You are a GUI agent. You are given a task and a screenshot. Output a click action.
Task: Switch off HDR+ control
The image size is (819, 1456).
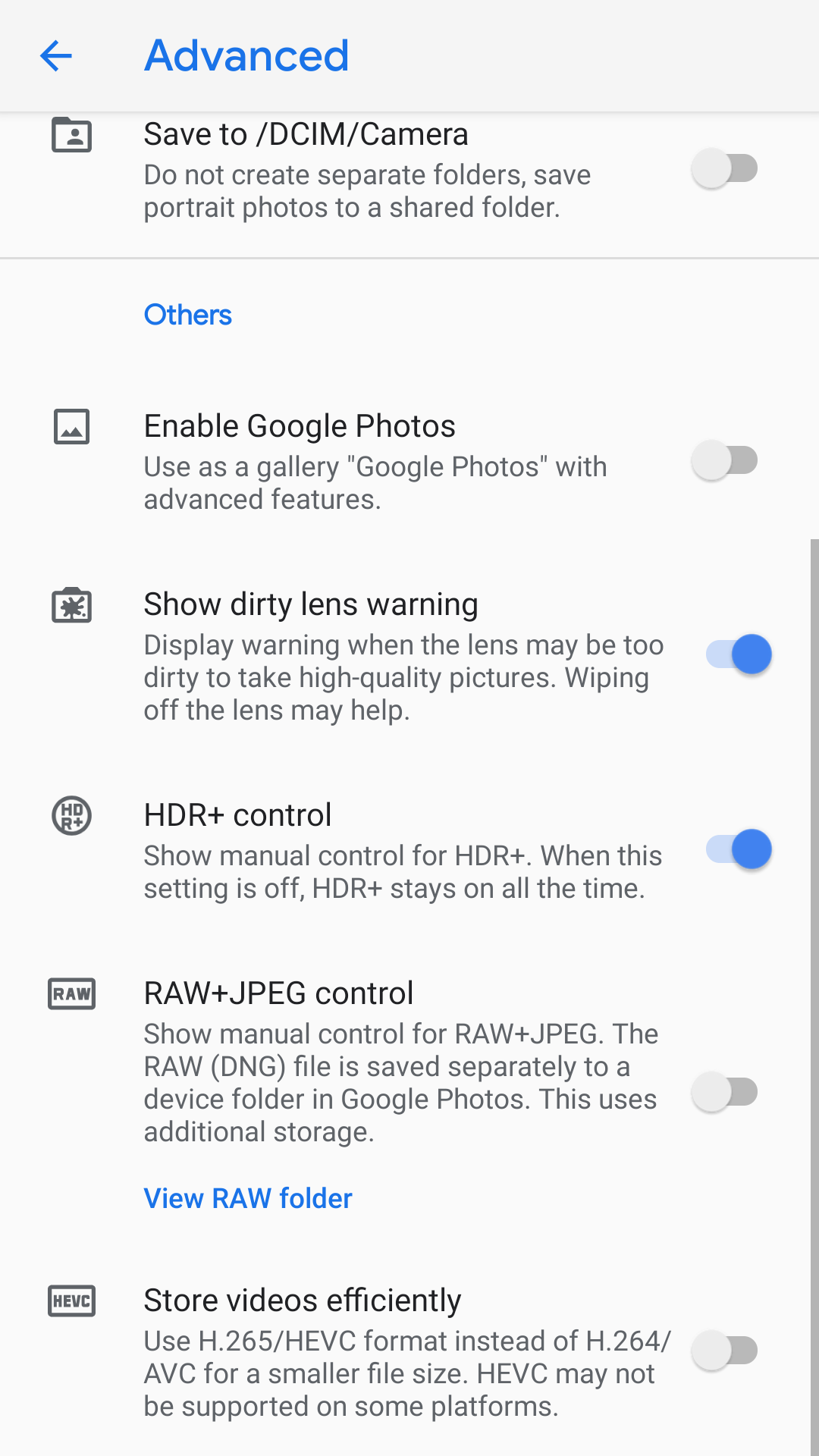pyautogui.click(x=739, y=849)
